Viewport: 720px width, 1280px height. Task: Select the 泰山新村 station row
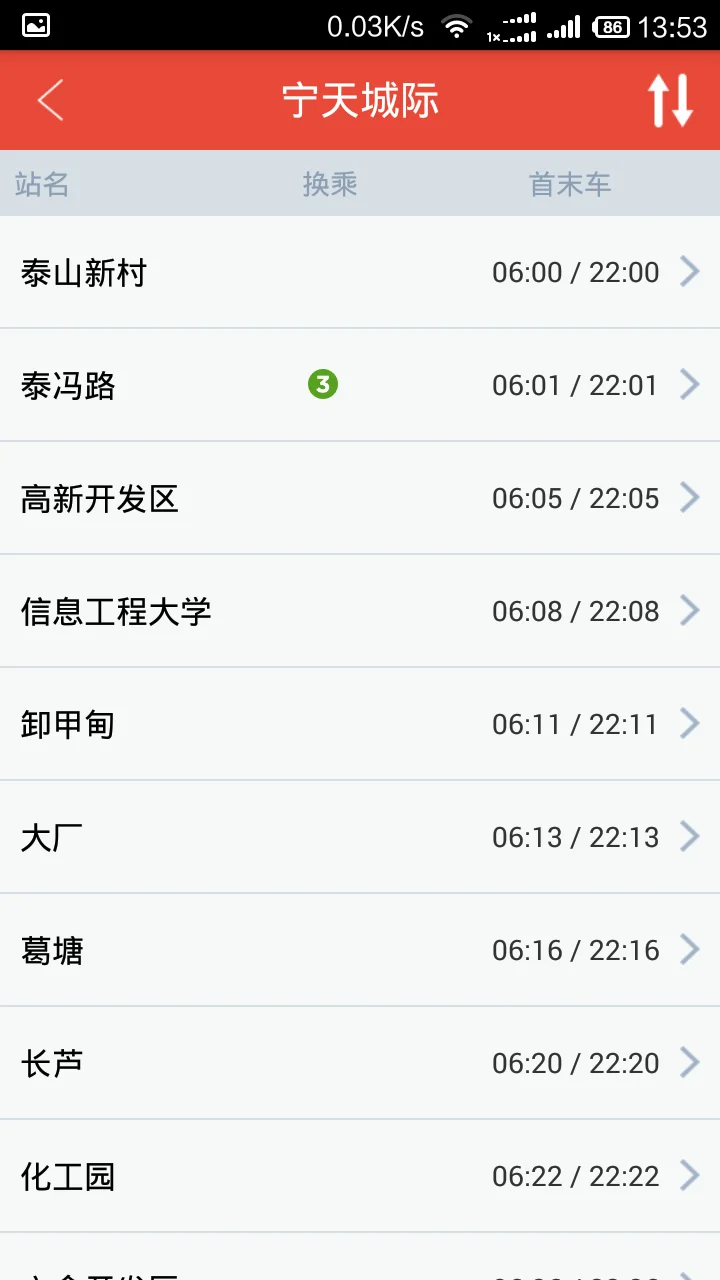360,272
